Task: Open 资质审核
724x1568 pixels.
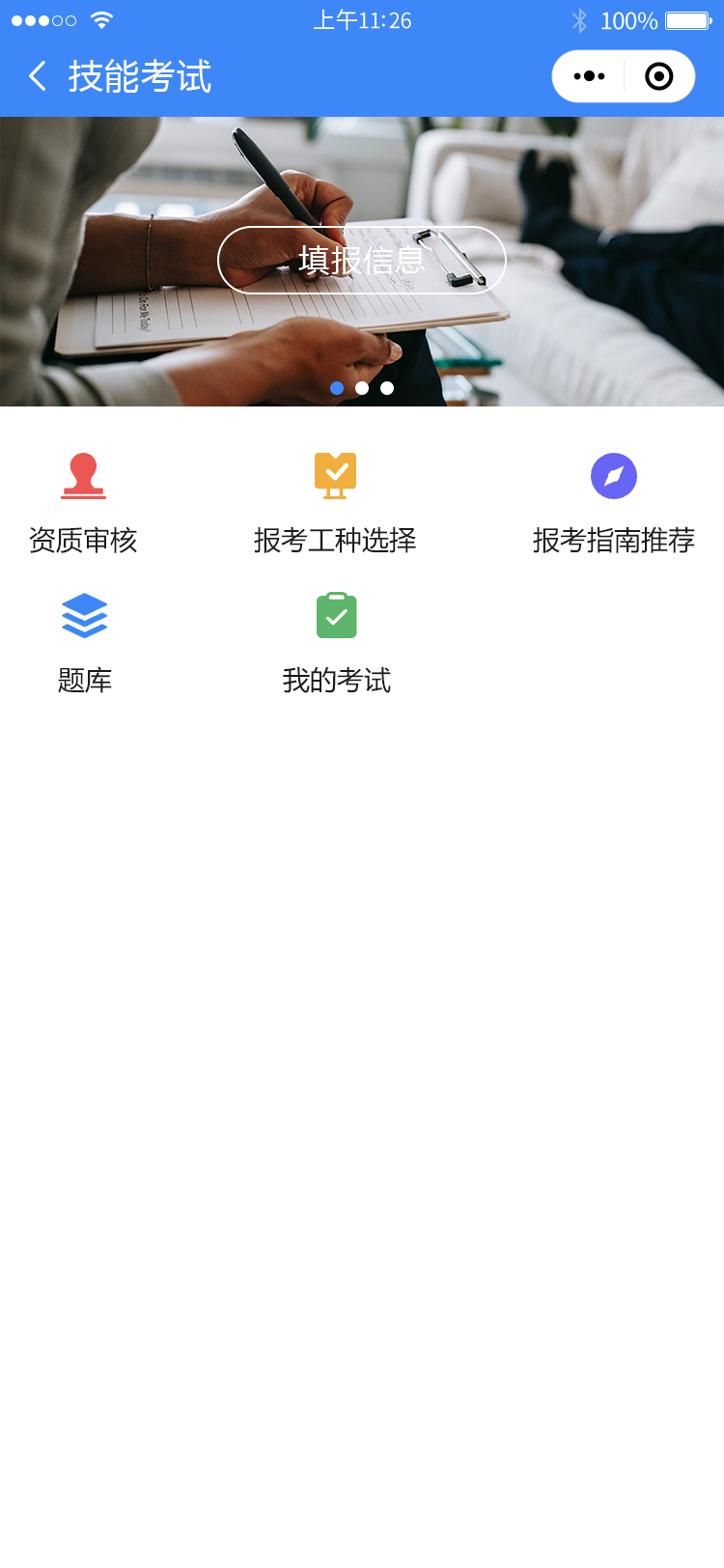Action: 84,502
